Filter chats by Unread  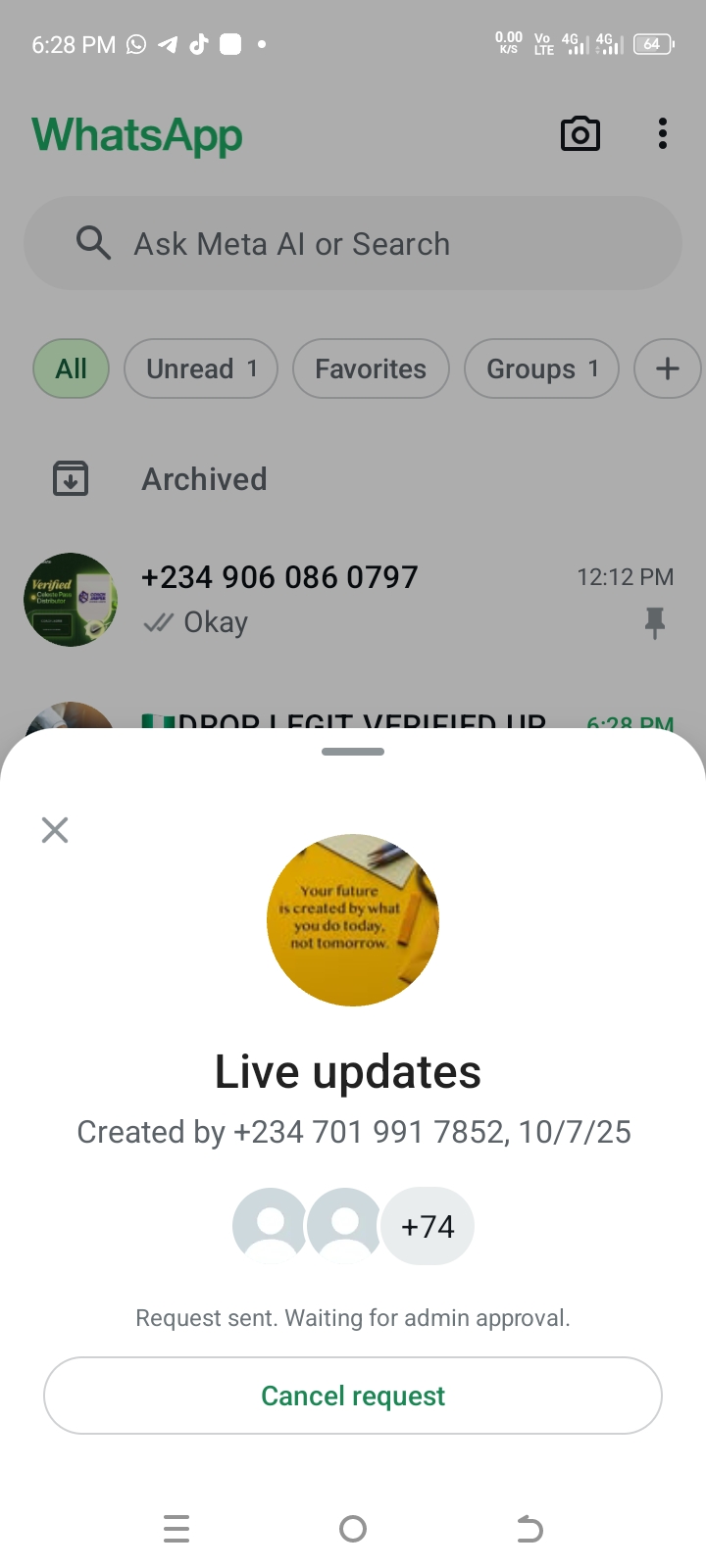click(x=201, y=368)
